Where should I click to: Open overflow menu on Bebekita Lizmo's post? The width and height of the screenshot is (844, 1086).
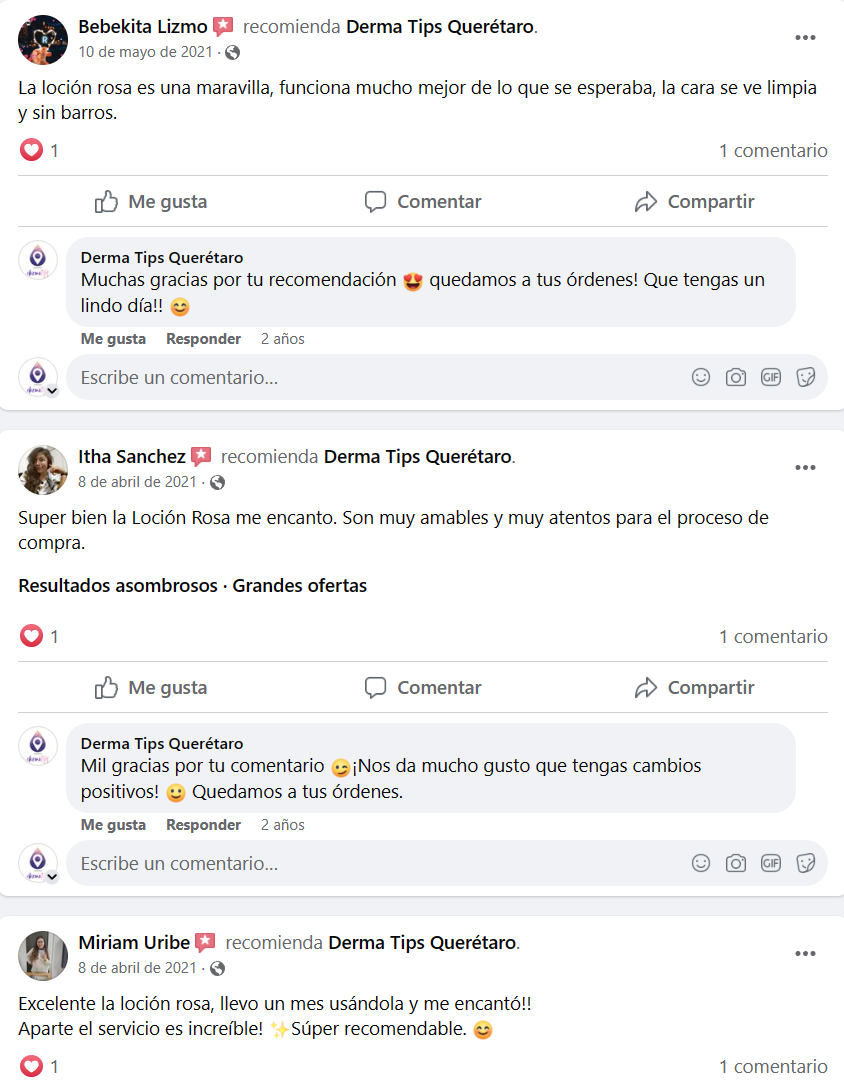coord(805,38)
